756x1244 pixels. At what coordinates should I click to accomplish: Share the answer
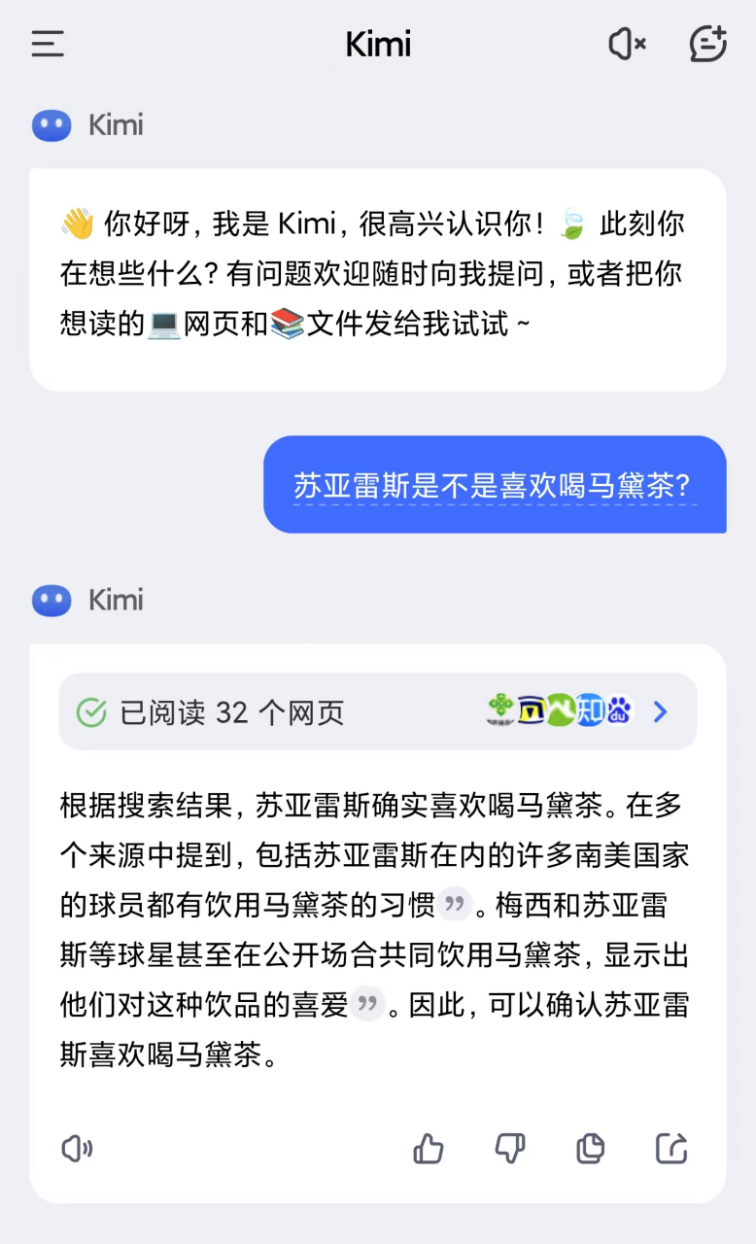click(672, 1149)
